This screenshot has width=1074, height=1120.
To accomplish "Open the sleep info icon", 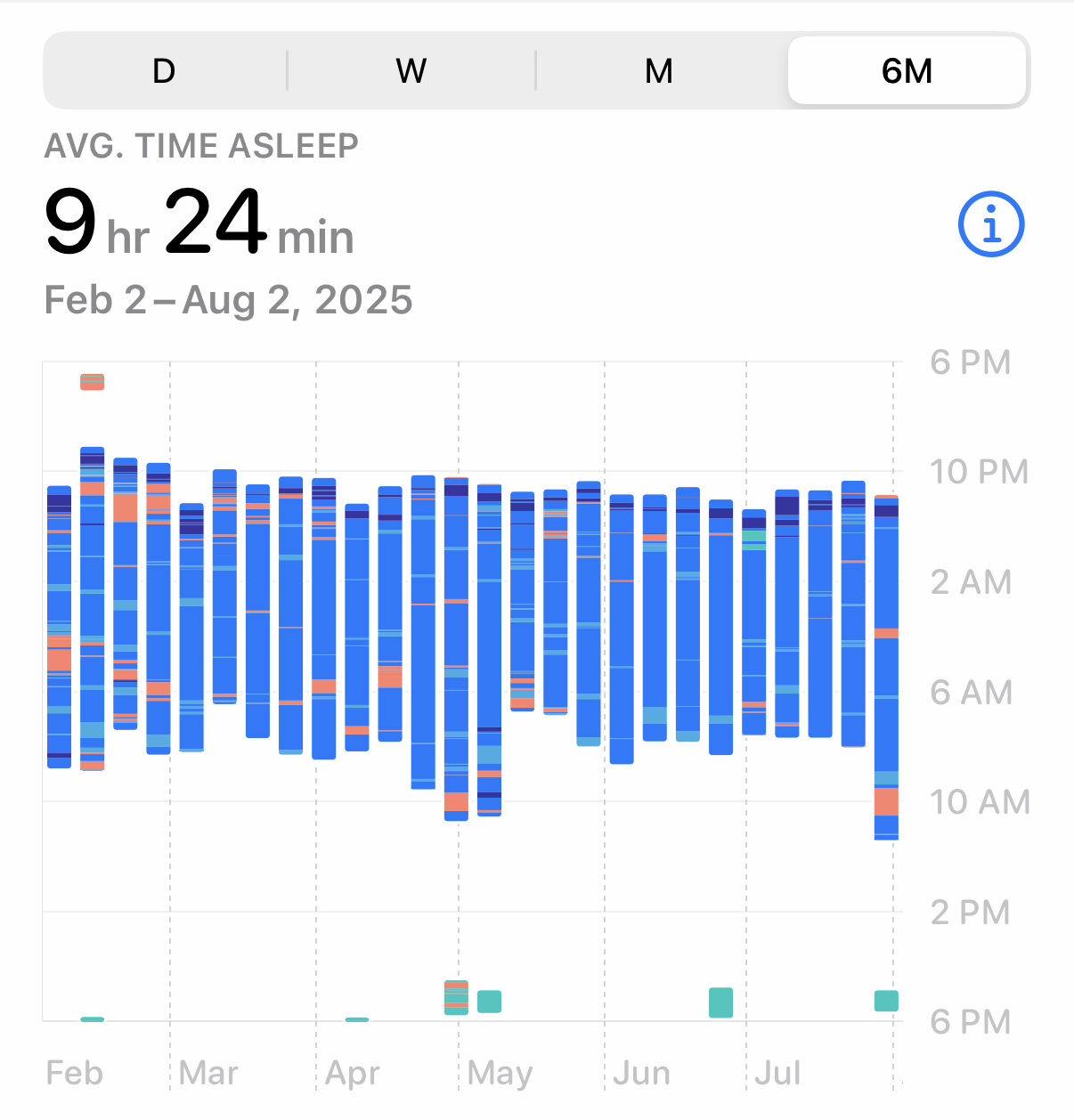I will tap(991, 224).
